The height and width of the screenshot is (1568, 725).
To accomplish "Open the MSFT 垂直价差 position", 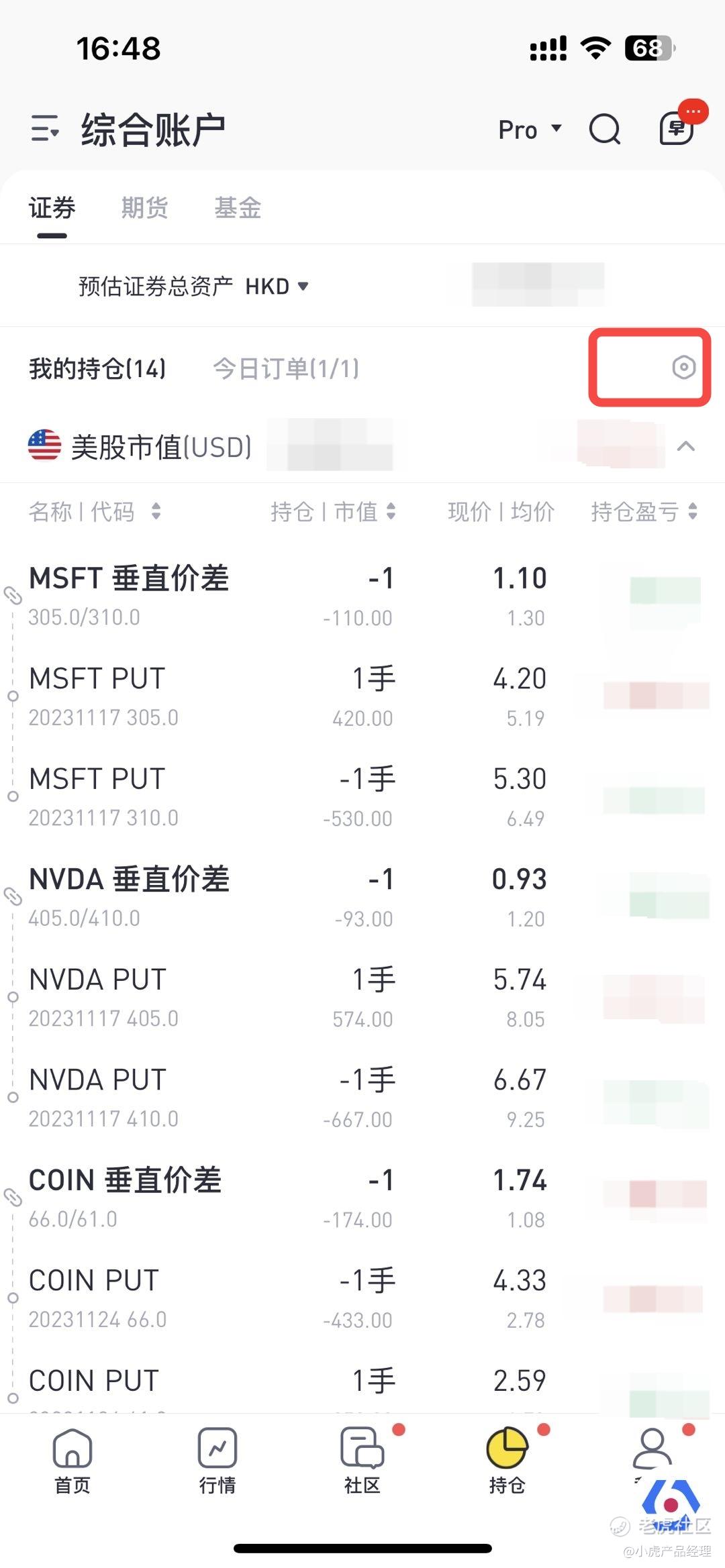I will 362,595.
